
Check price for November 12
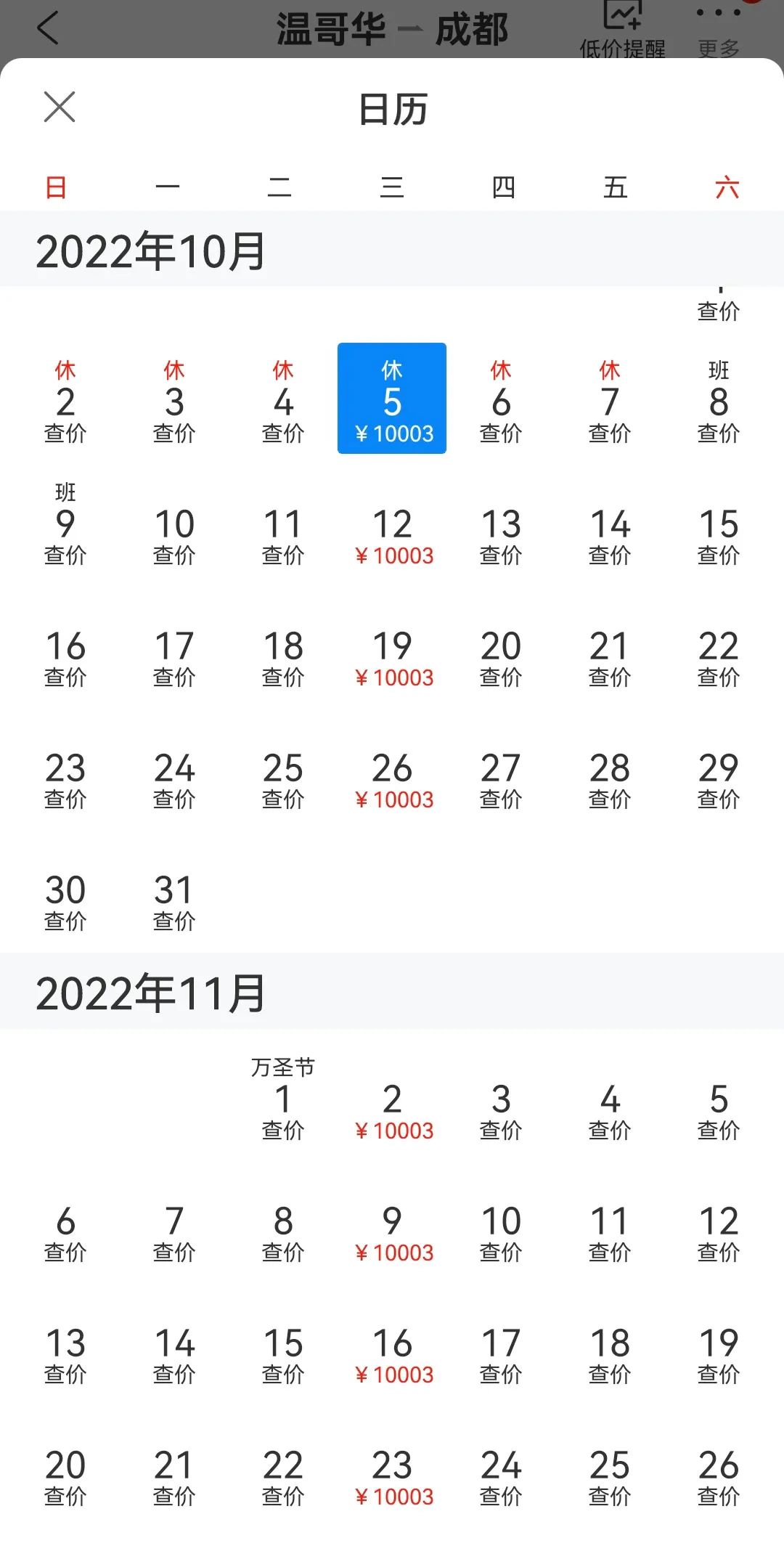click(719, 1234)
